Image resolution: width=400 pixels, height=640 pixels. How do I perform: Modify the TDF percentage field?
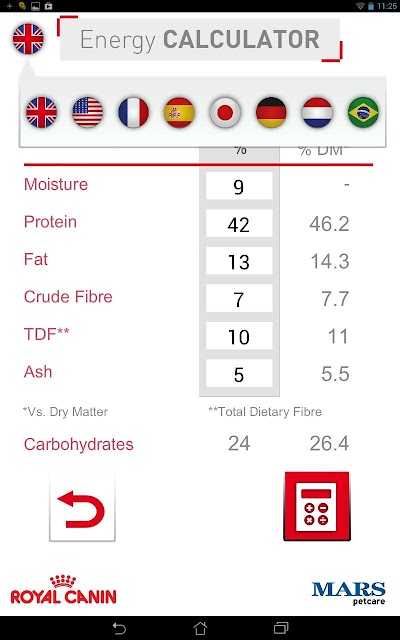point(239,336)
